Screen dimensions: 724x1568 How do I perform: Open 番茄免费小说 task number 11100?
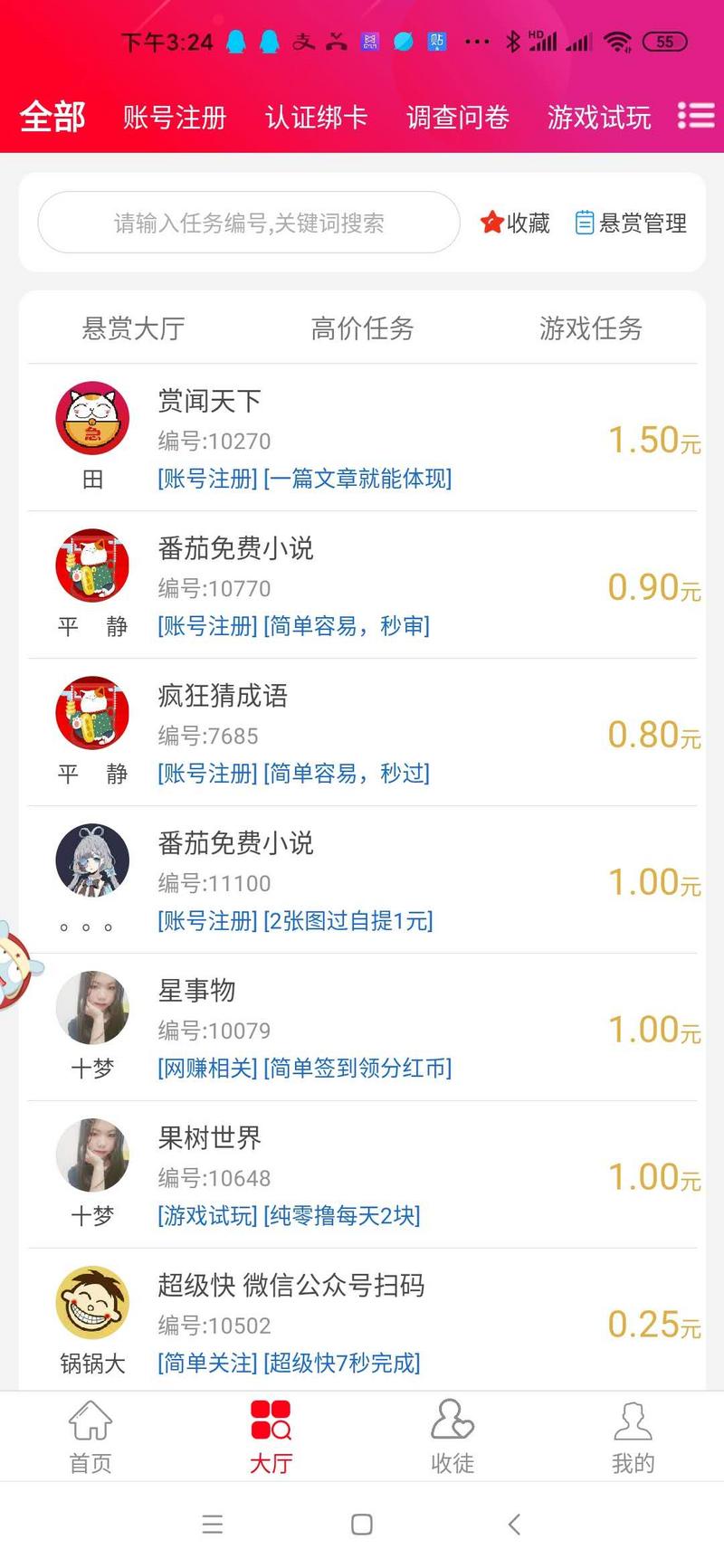click(x=362, y=881)
